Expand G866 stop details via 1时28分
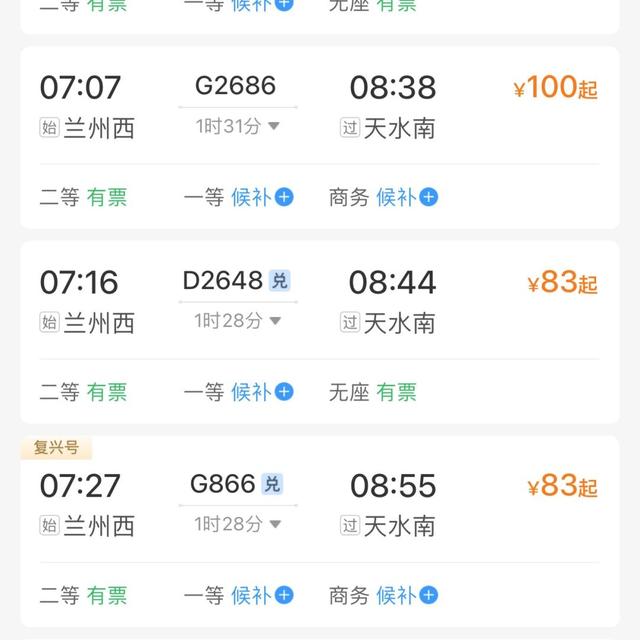 [x=238, y=524]
